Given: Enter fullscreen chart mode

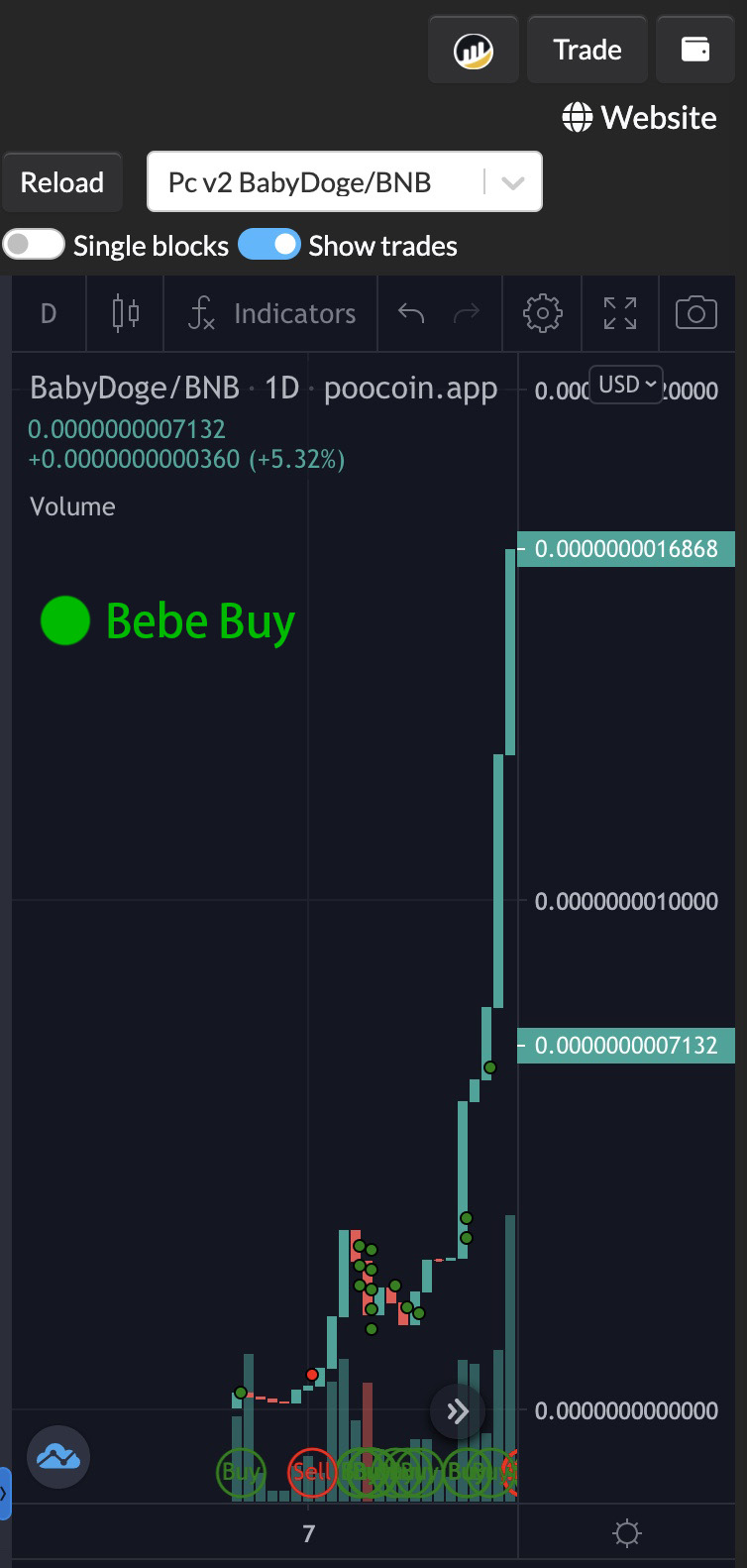Looking at the screenshot, I should click(620, 314).
